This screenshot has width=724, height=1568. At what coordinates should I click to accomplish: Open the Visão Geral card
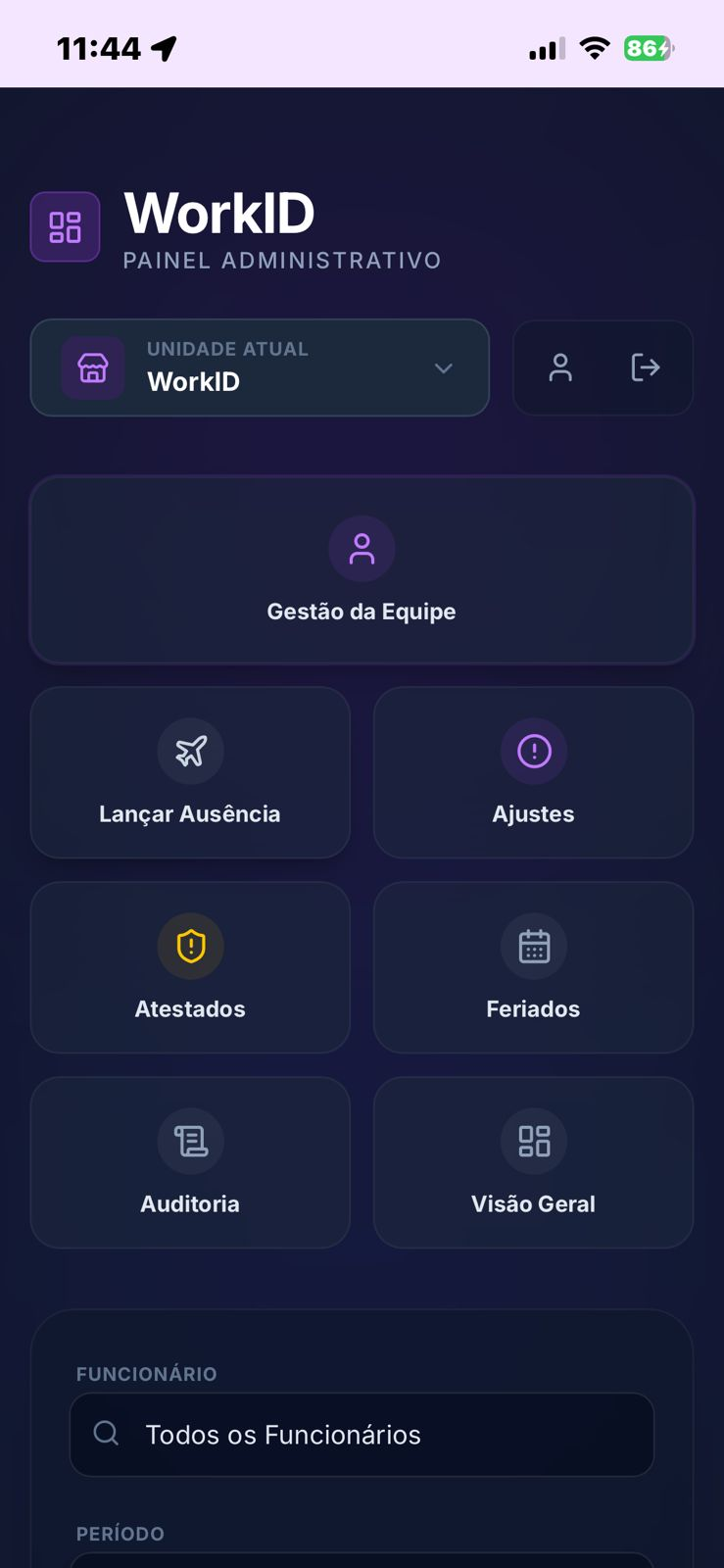tap(533, 1162)
